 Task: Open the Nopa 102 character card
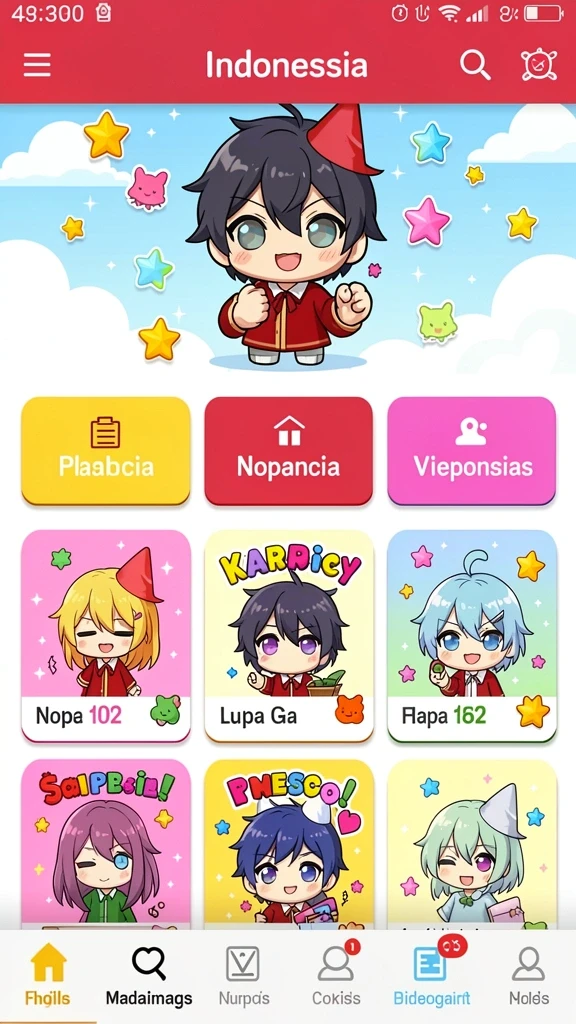(106, 635)
